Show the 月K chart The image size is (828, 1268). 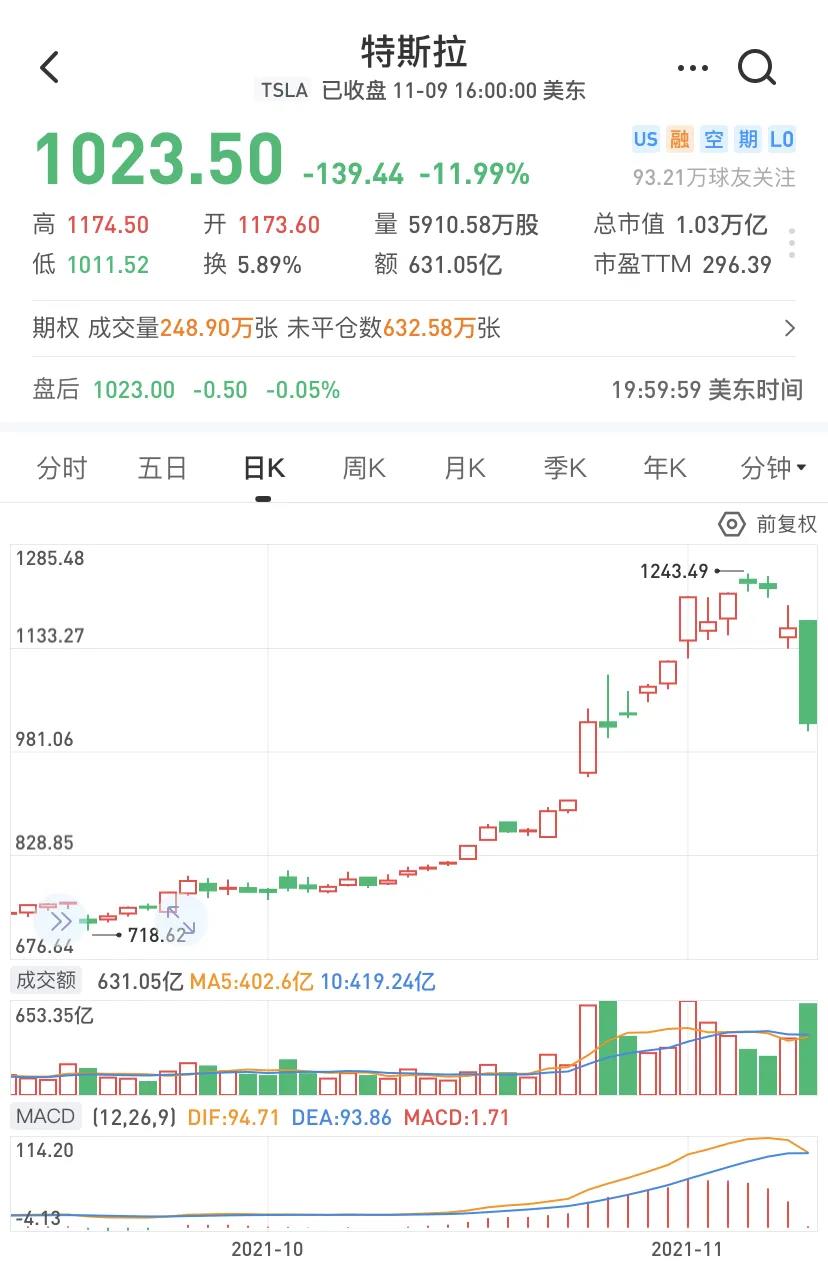tap(465, 468)
